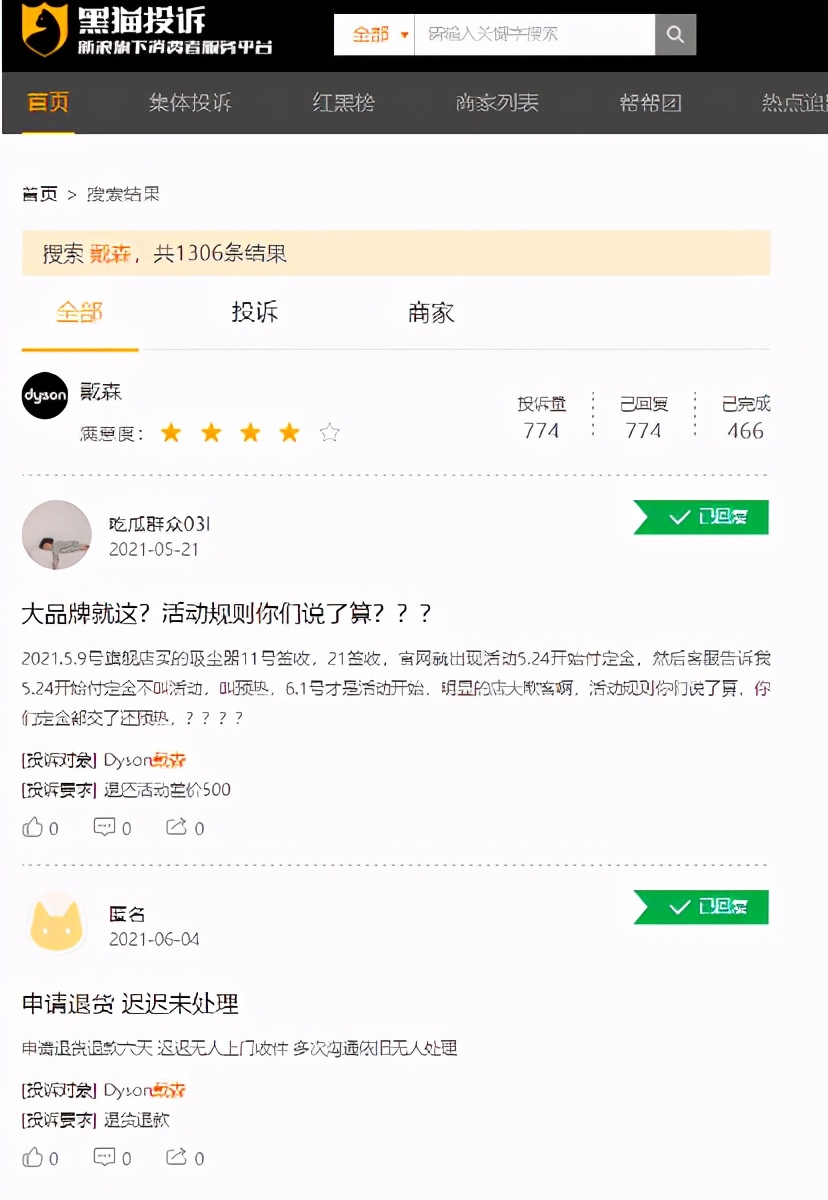
Task: Open the Dyson 戴森 merchant page
Action: [100, 392]
